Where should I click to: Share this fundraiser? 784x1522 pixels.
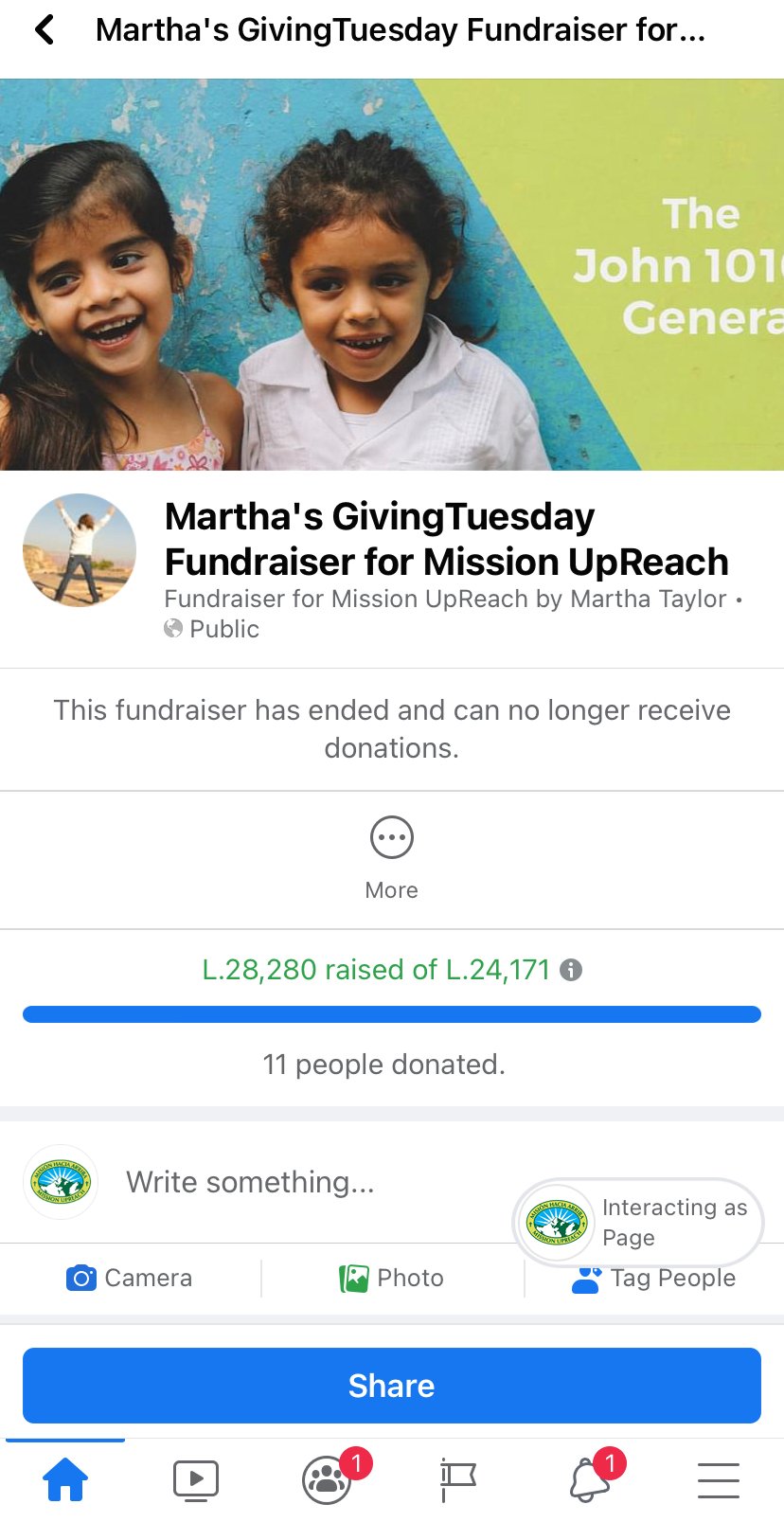(x=392, y=1386)
